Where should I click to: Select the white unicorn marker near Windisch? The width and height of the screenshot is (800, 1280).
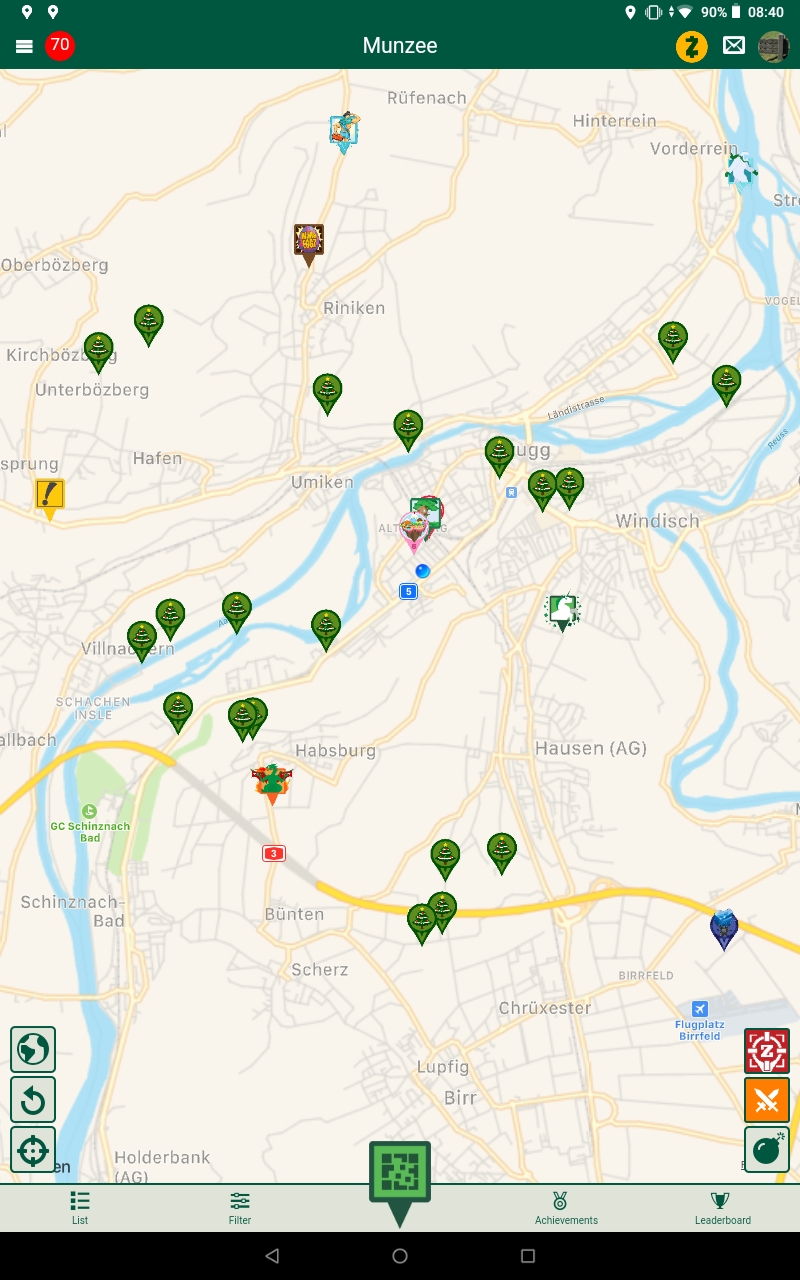563,609
